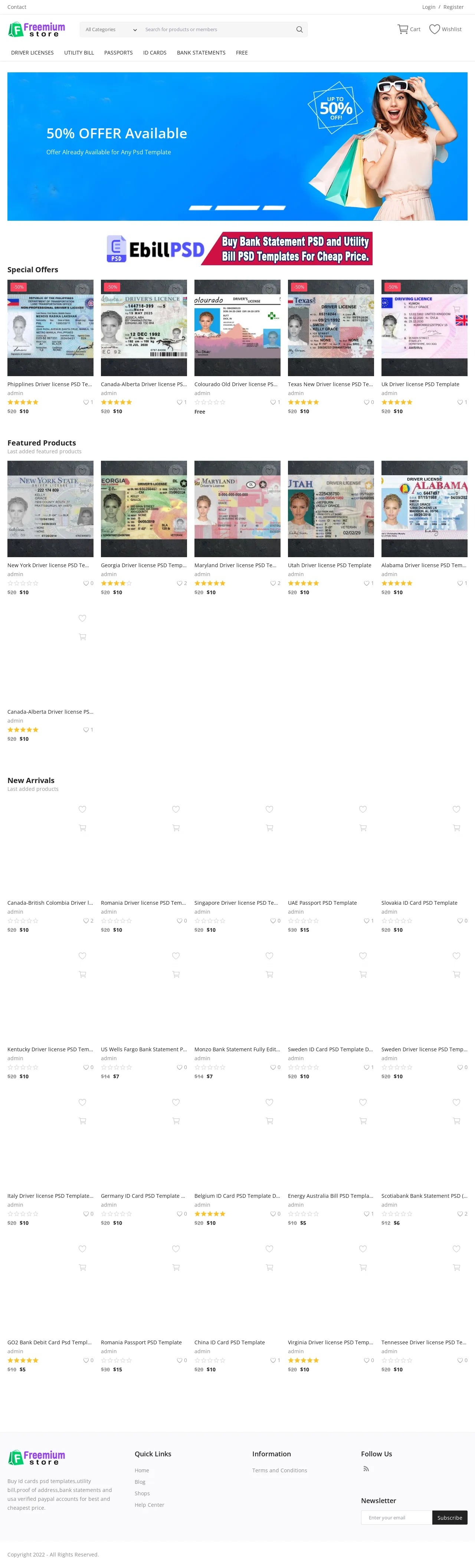Image resolution: width=475 pixels, height=1568 pixels.
Task: Tap the newsletter email field
Action: click(x=395, y=1518)
